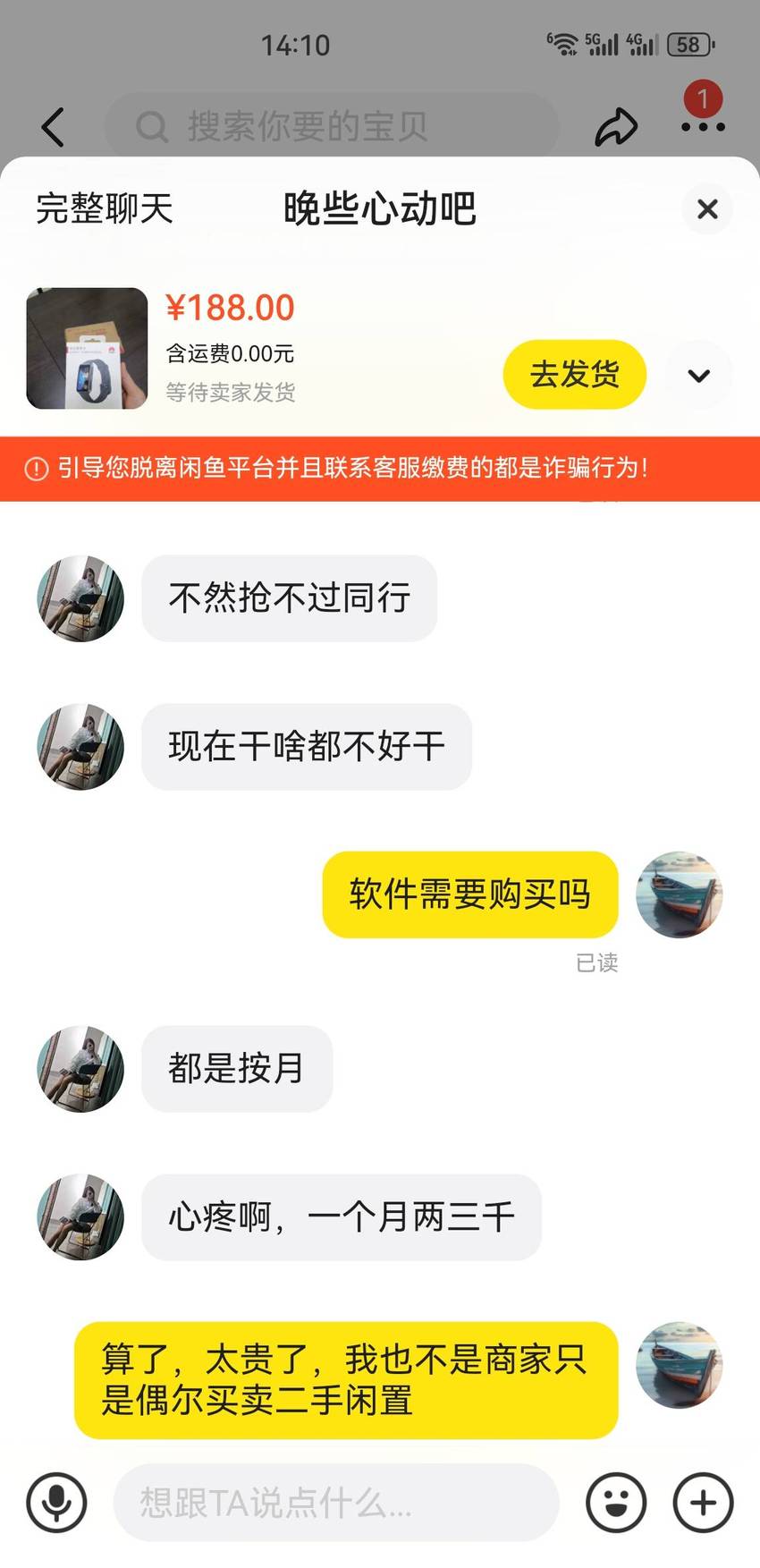The width and height of the screenshot is (760, 1568).
Task: Open 完整聊天 full chat view
Action: pos(105,209)
